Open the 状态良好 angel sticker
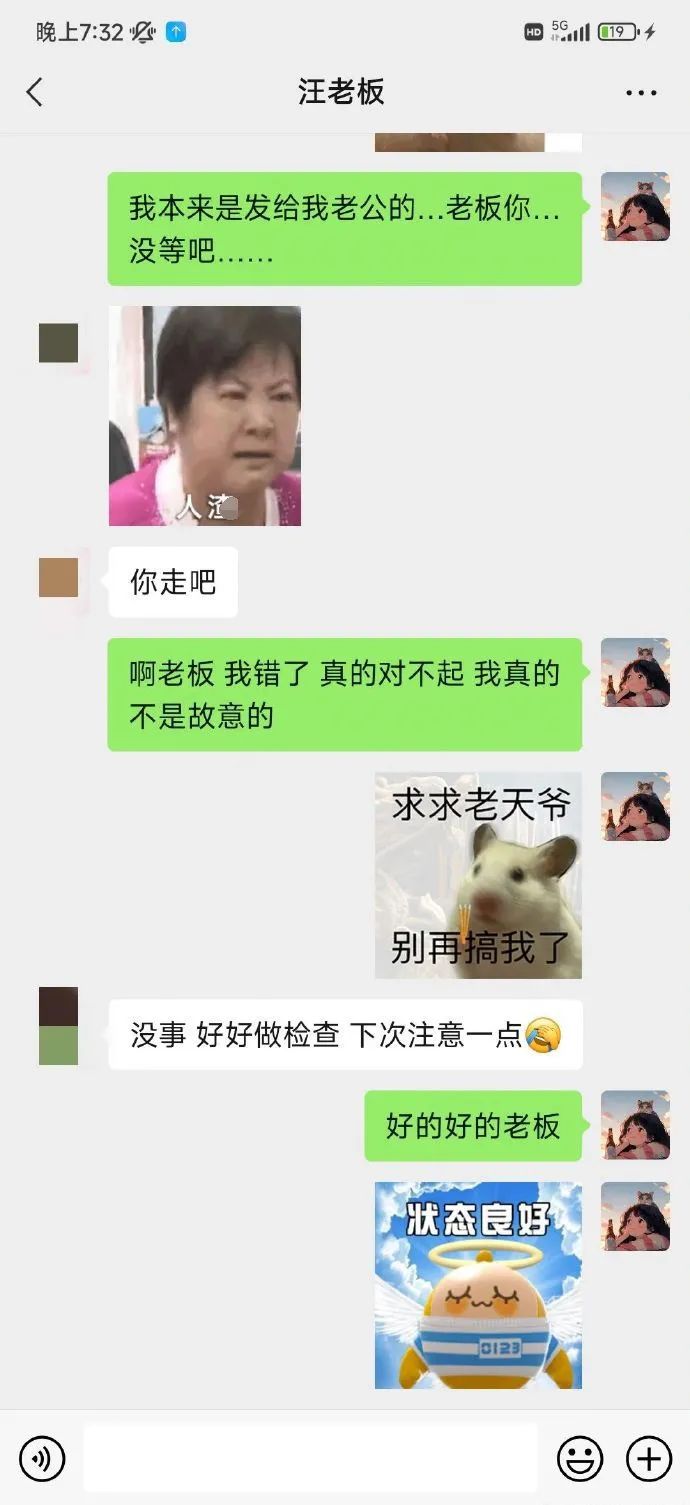The image size is (690, 1505). point(478,1285)
